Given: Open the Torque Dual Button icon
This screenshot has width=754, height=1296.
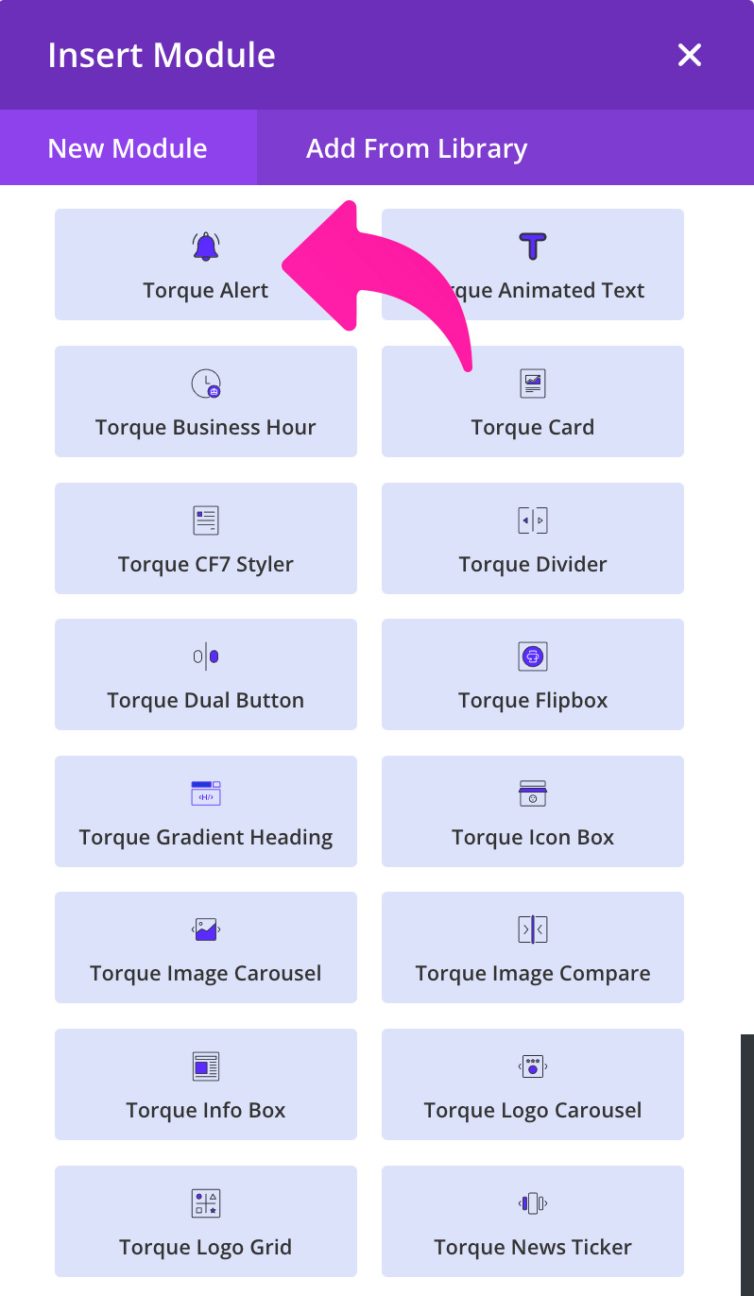Looking at the screenshot, I should click(x=206, y=656).
